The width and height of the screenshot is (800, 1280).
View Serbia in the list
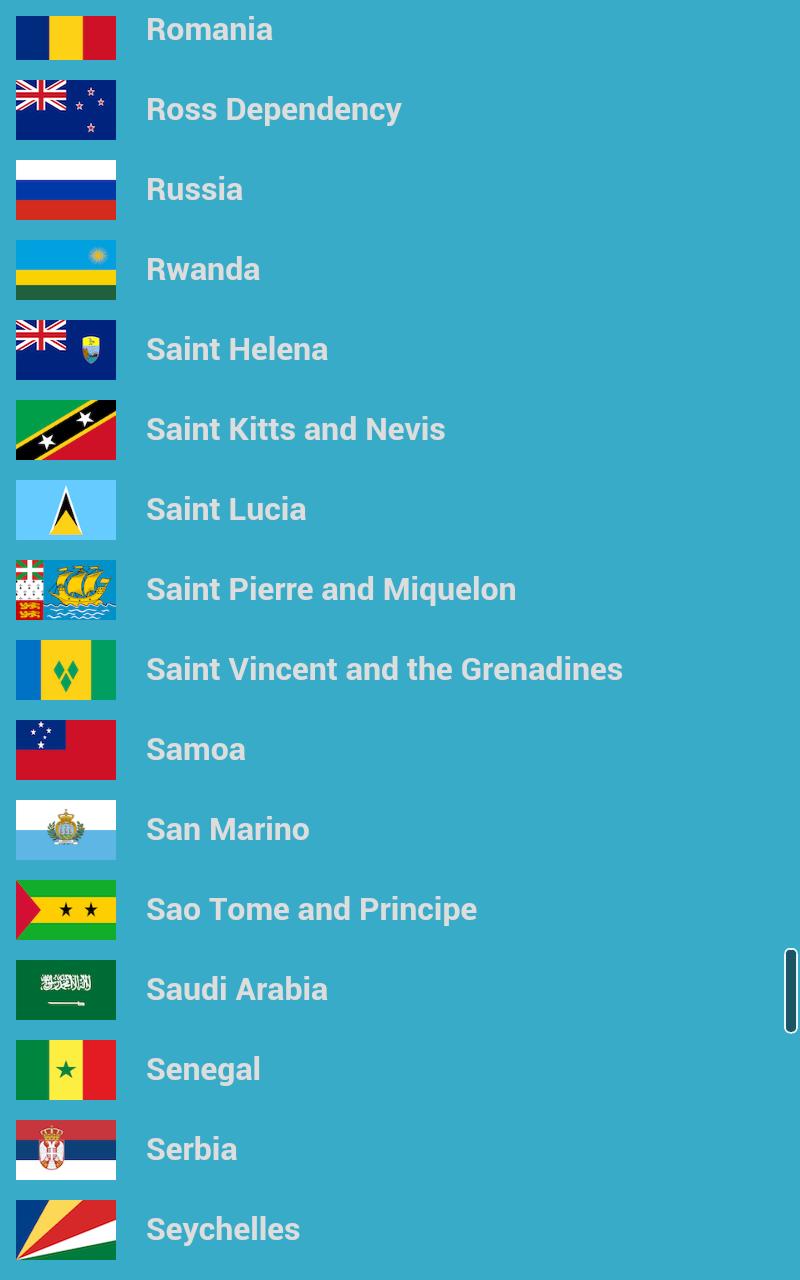191,1150
